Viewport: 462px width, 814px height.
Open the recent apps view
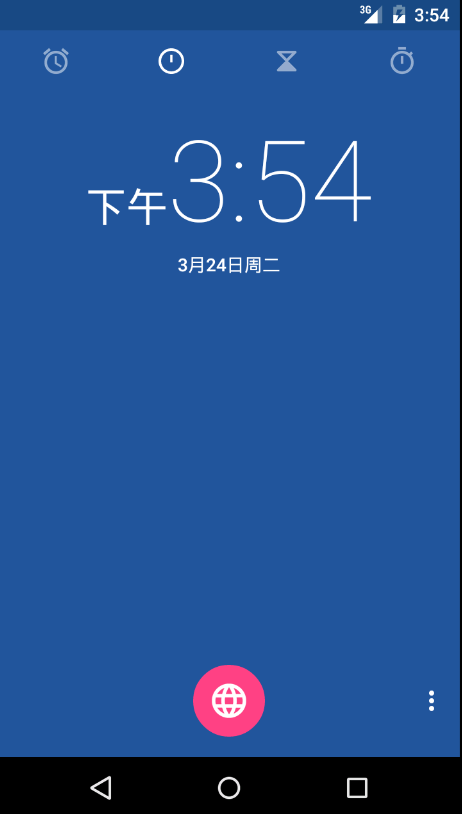pos(357,788)
